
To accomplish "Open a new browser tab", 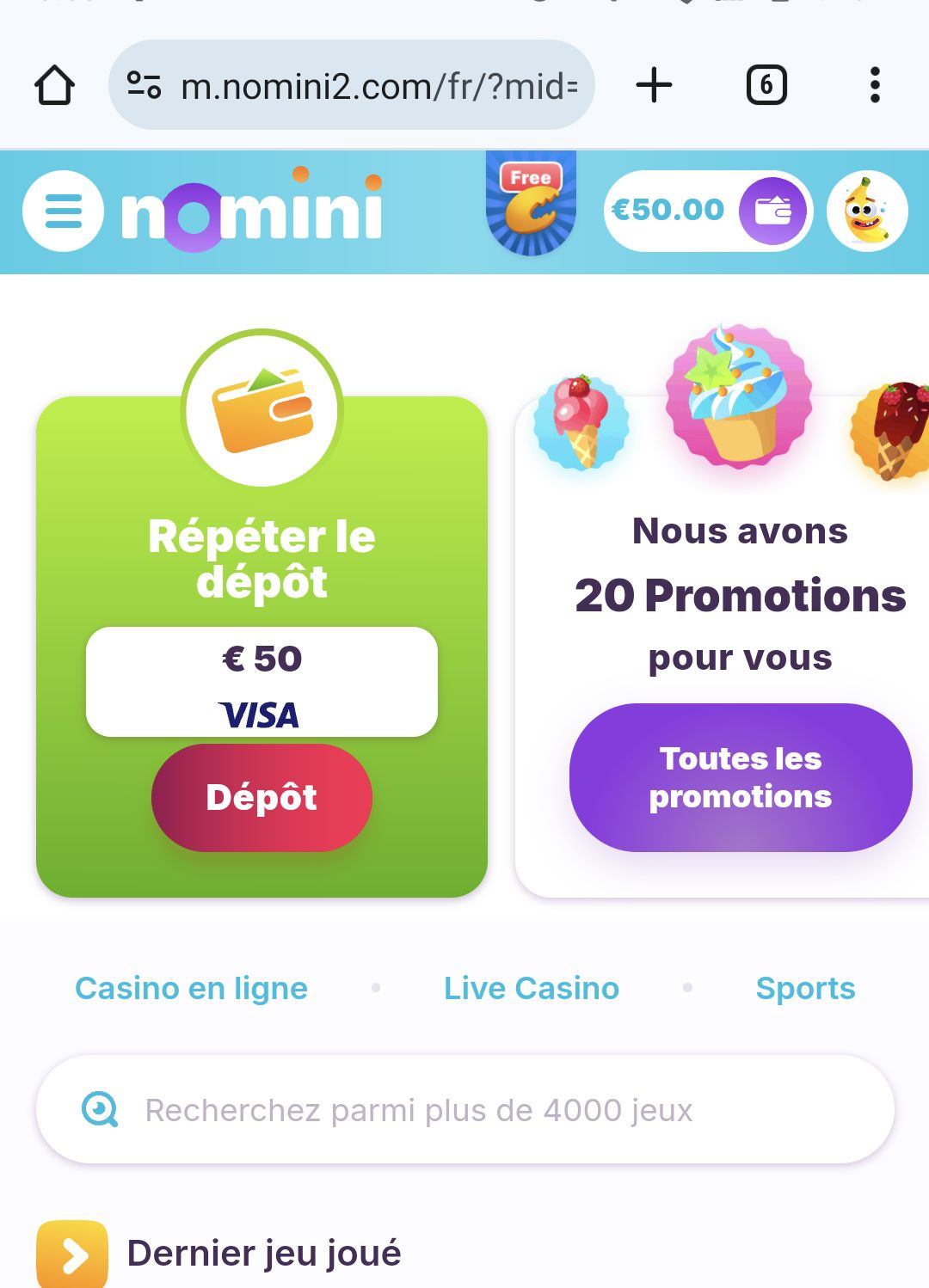I will [654, 85].
